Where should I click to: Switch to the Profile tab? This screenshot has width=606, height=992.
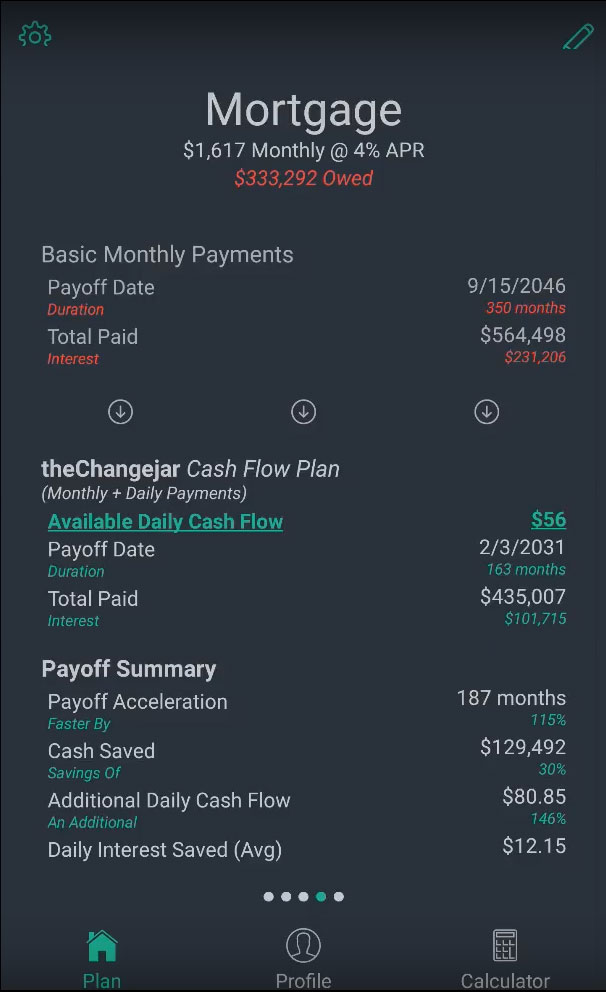coord(303,958)
